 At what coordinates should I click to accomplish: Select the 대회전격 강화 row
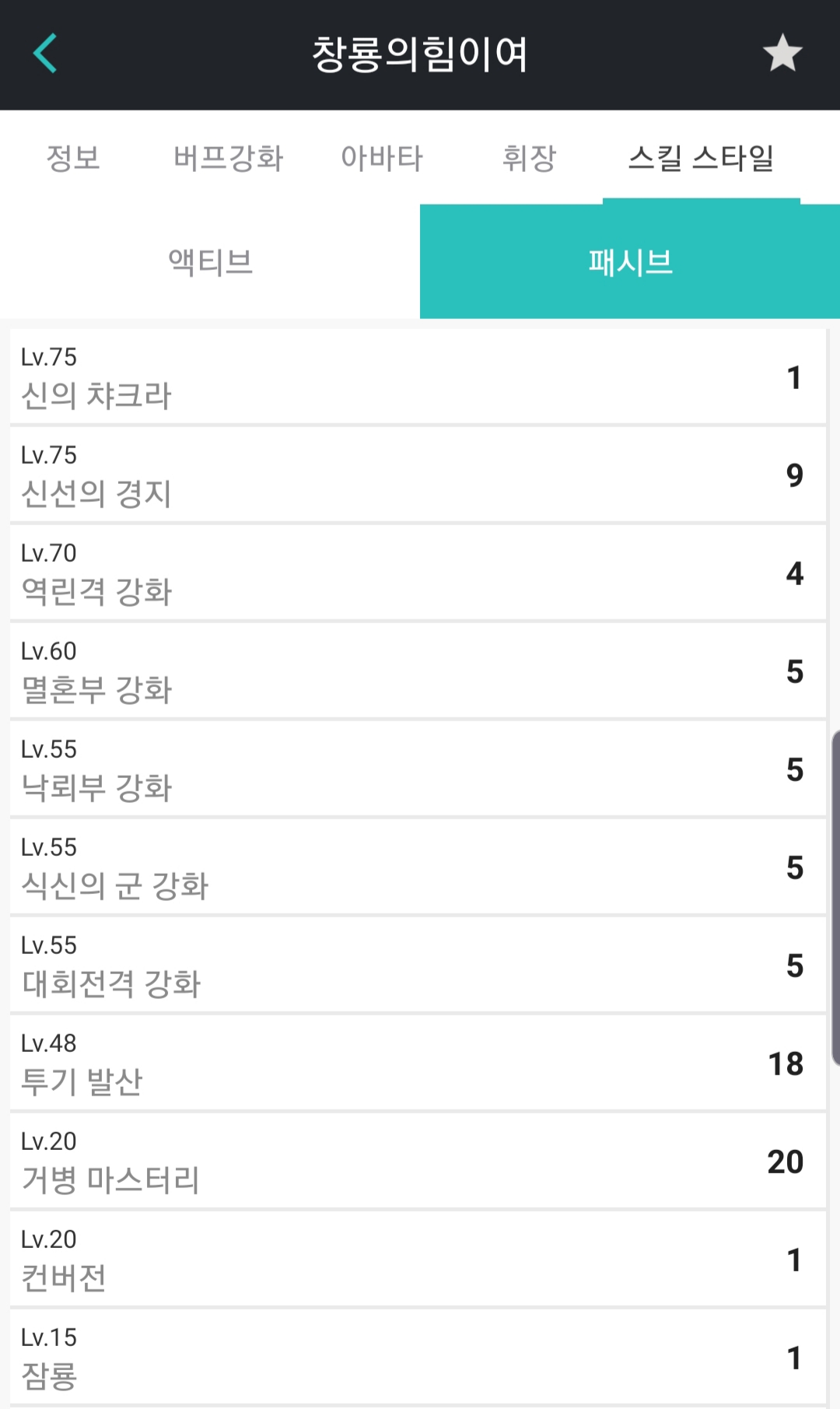pyautogui.click(x=418, y=965)
